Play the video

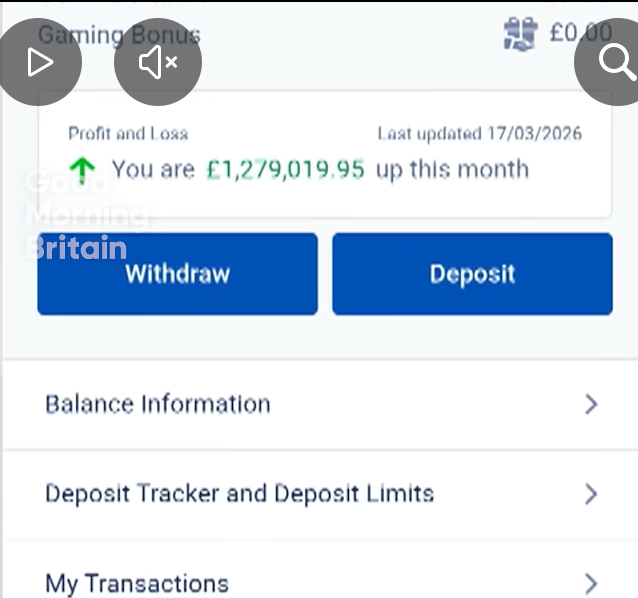tap(38, 62)
